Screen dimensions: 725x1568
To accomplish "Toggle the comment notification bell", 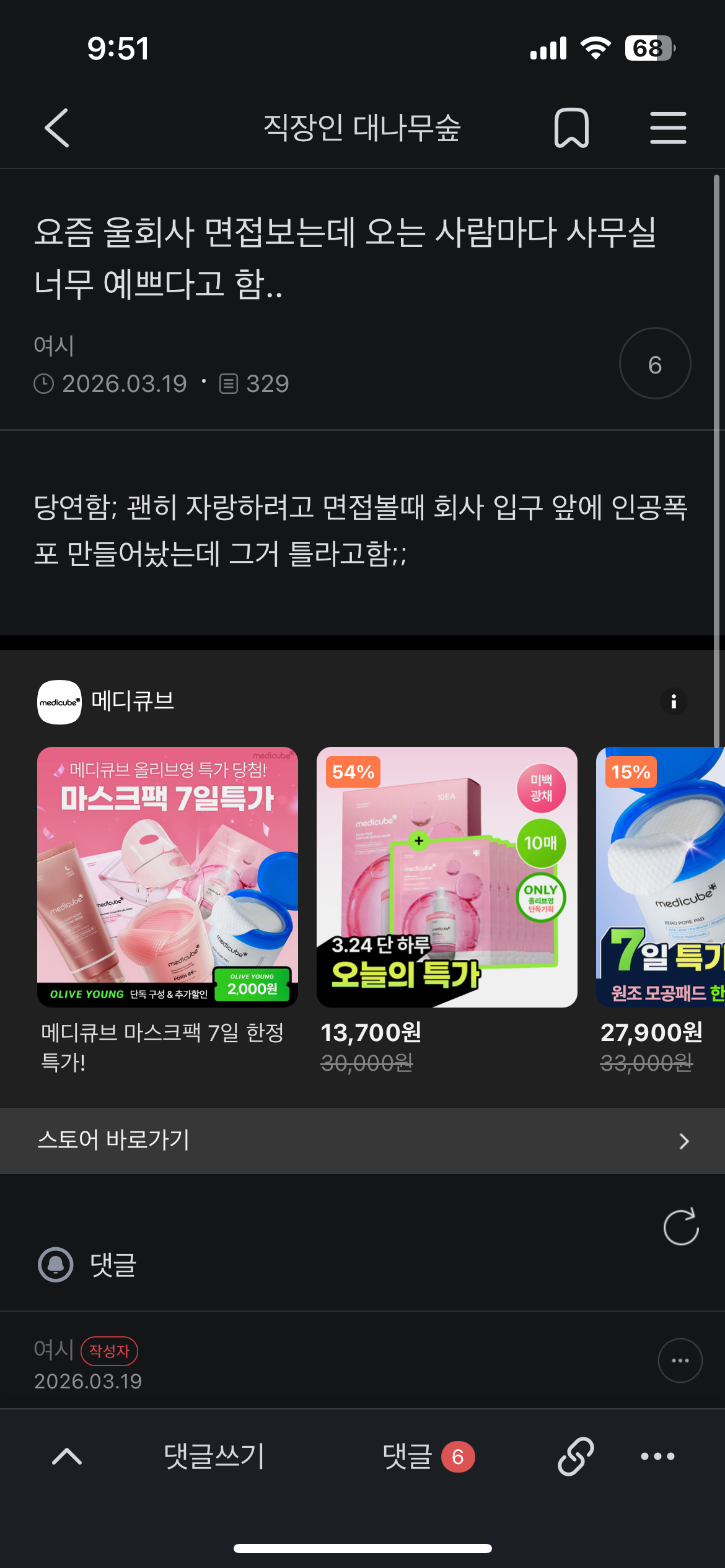I will [56, 1265].
